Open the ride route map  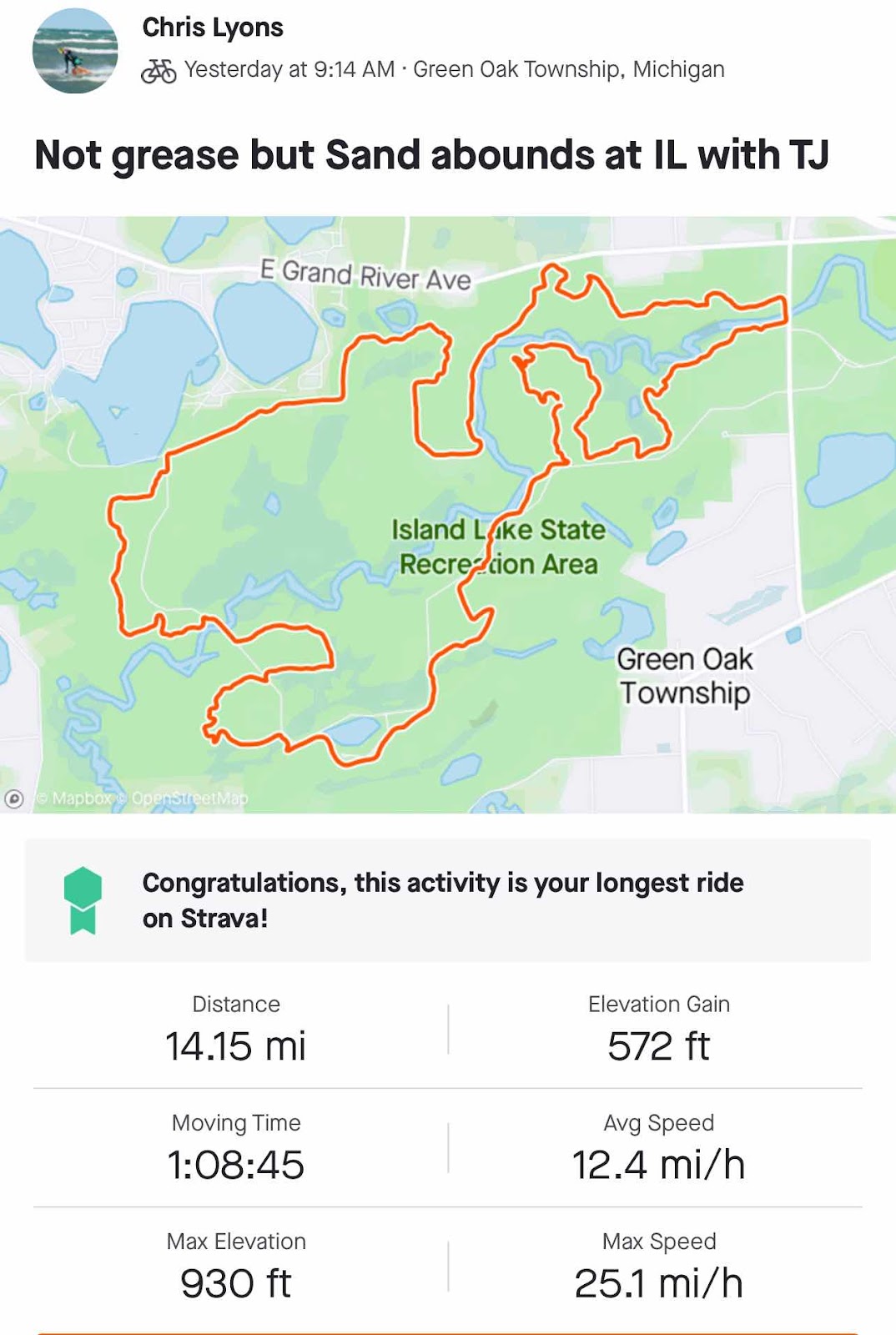tap(448, 515)
